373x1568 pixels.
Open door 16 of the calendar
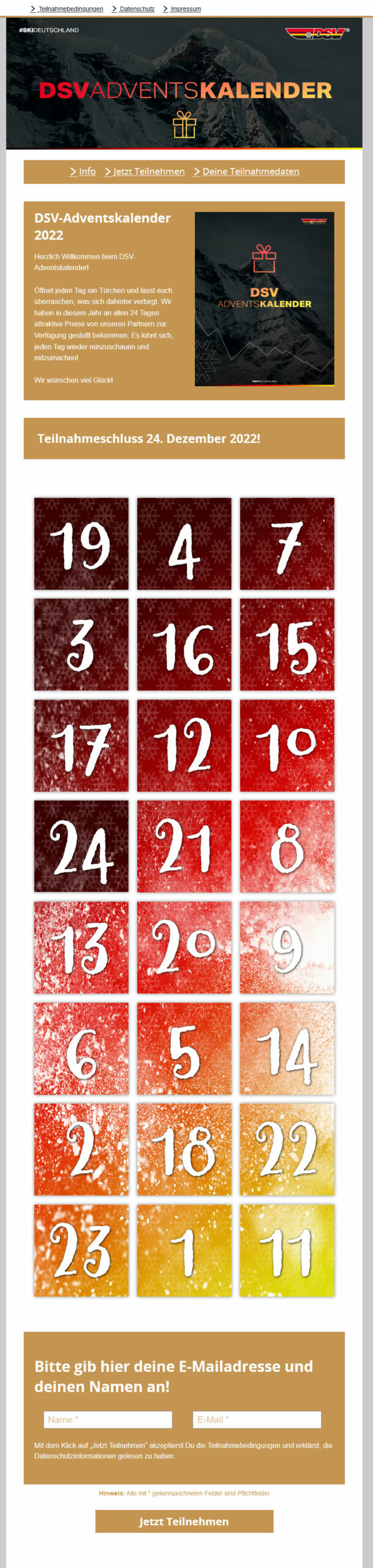pos(184,644)
